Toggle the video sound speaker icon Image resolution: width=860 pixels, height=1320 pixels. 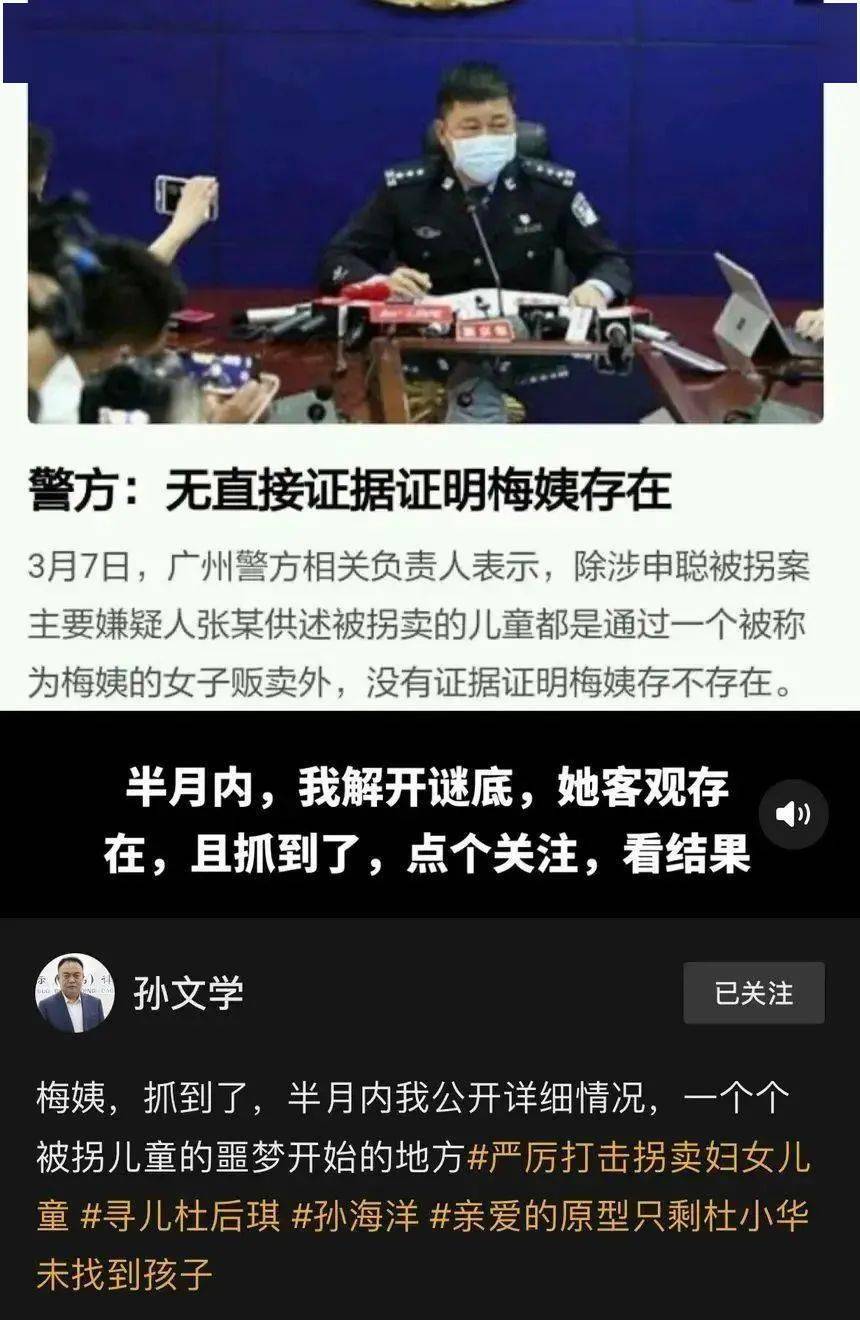(x=794, y=815)
